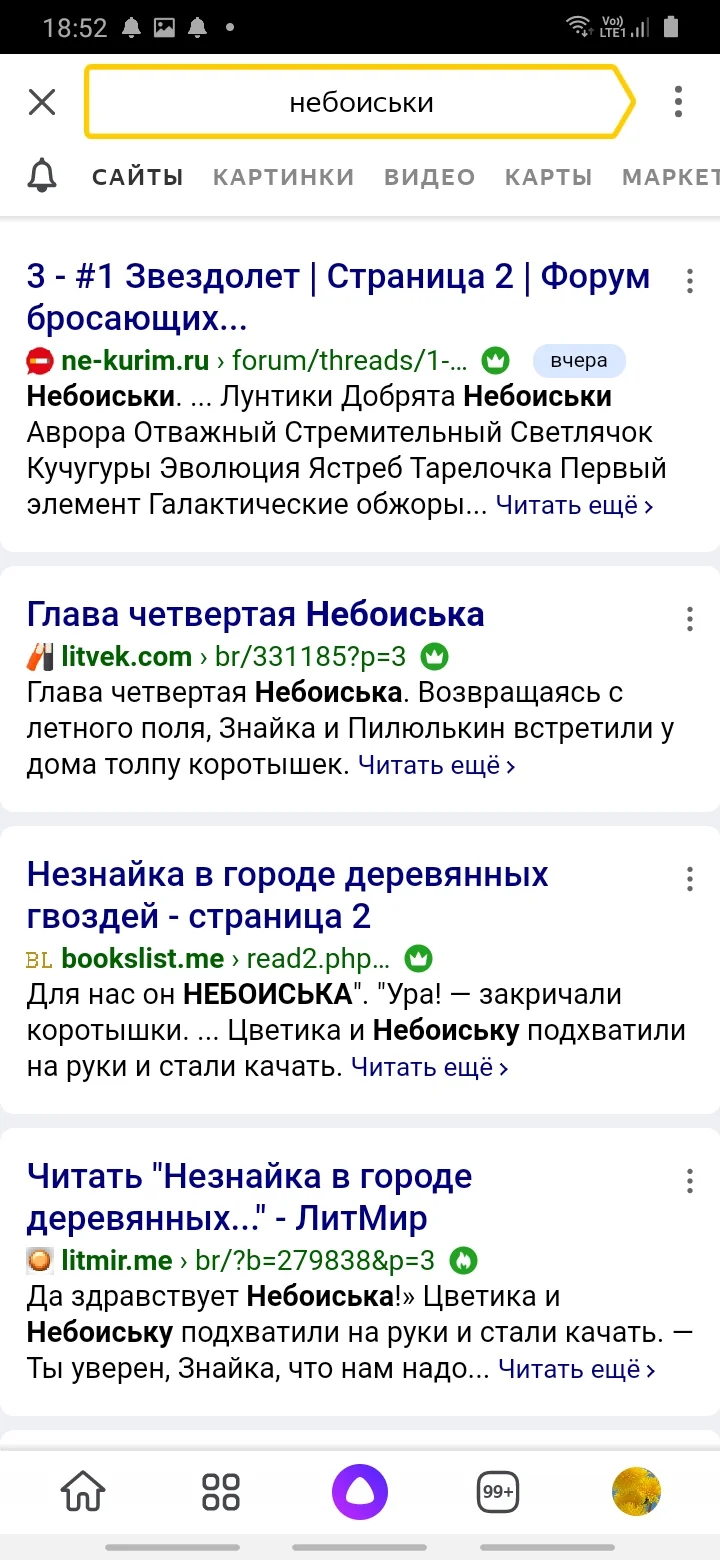Open the menu beside the search bar
Image resolution: width=720 pixels, height=1560 pixels.
[x=677, y=101]
